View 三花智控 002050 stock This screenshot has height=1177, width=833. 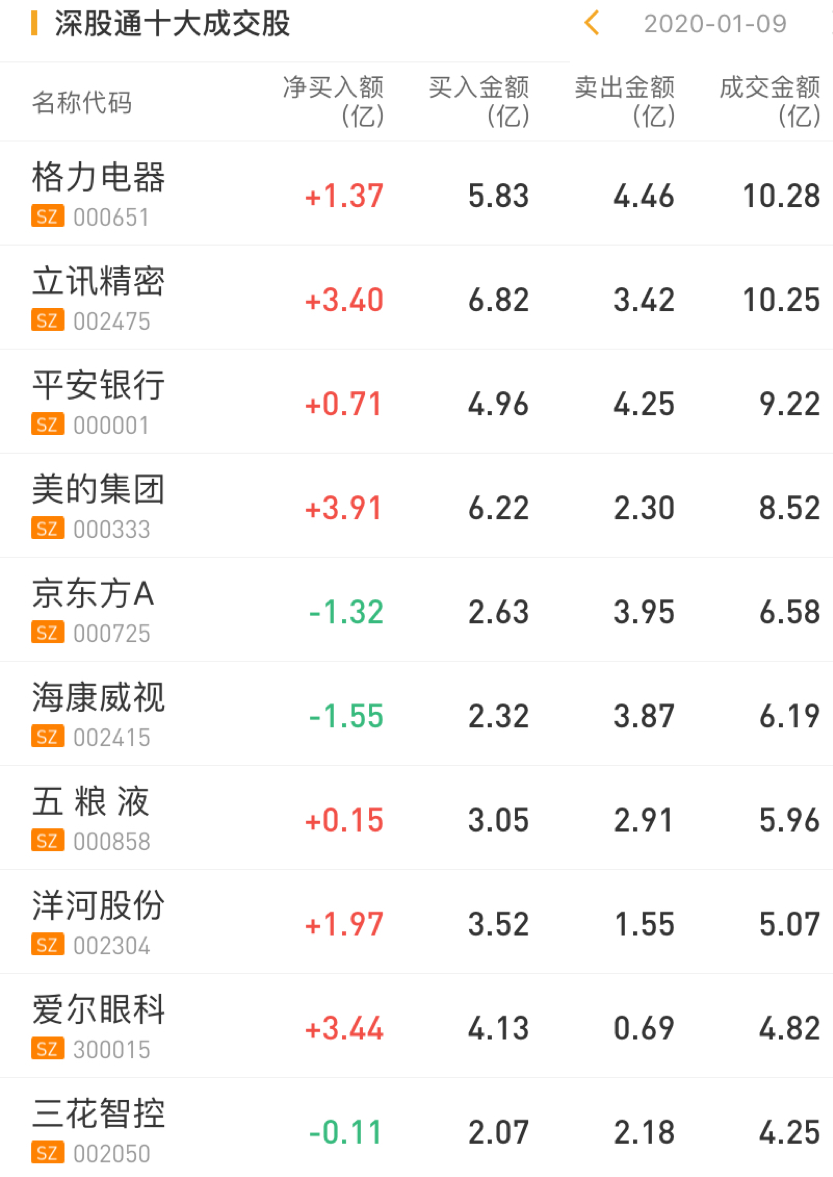click(99, 1129)
